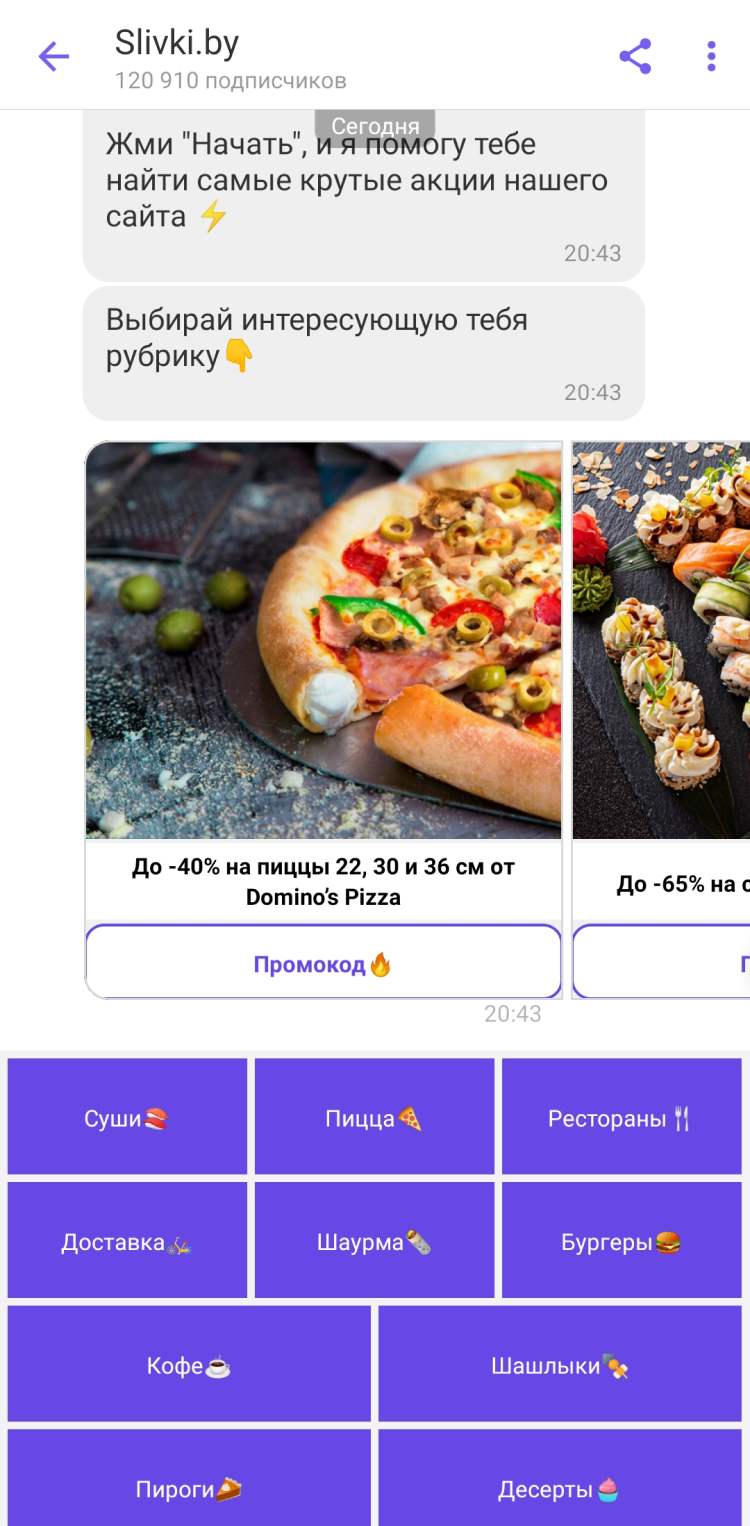The image size is (750, 1526).
Task: Open the Рестораны category
Action: pos(621,1117)
